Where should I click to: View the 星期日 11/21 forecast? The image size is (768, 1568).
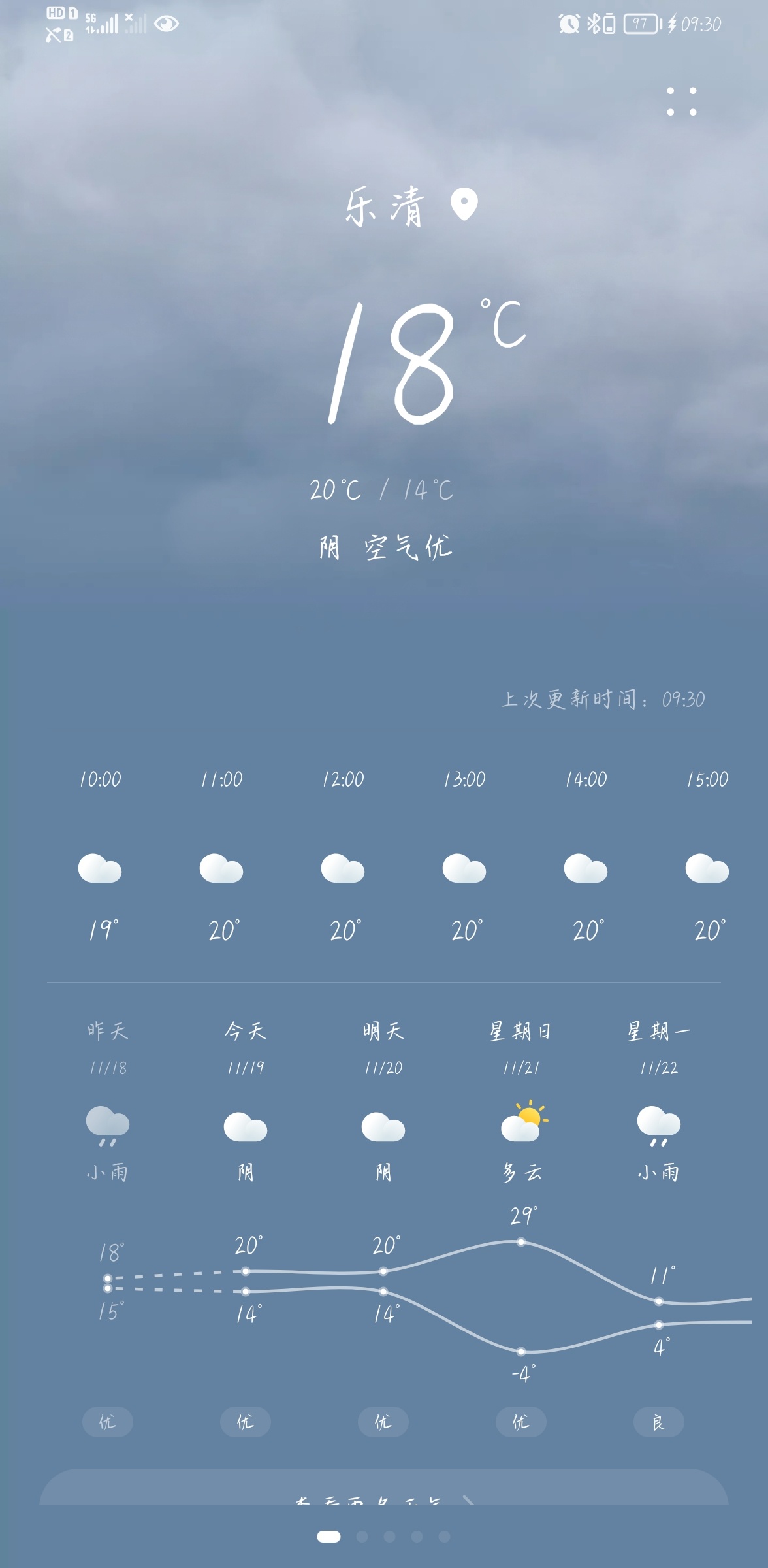[521, 1104]
